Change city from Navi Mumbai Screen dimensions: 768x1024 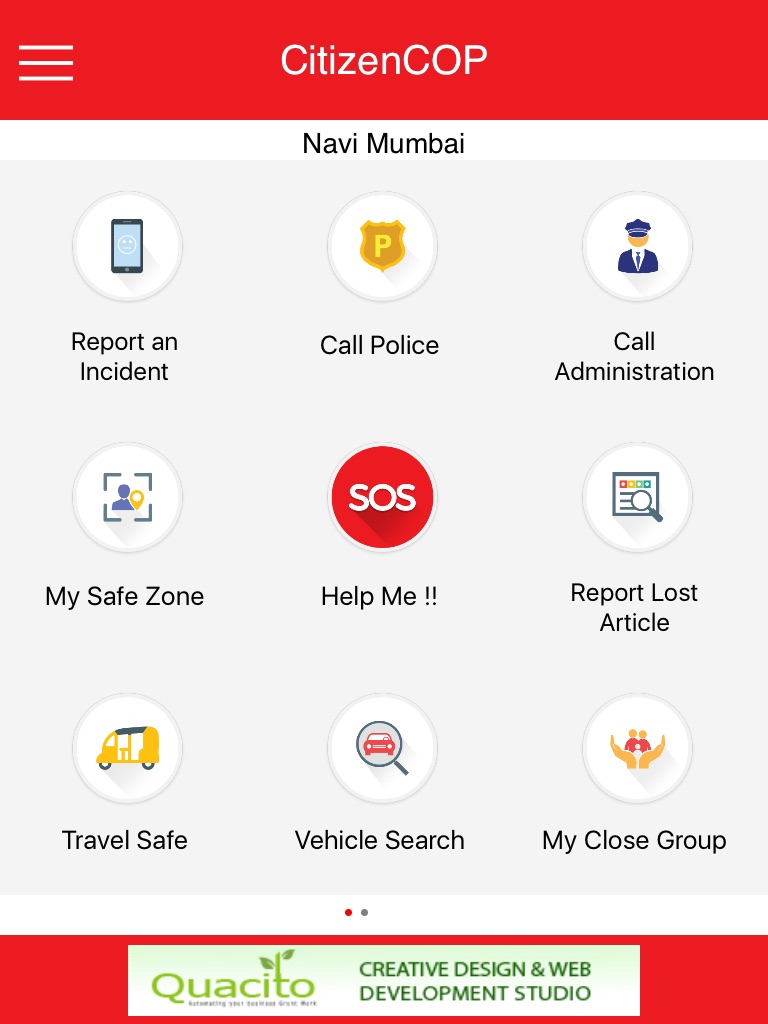pyautogui.click(x=384, y=143)
